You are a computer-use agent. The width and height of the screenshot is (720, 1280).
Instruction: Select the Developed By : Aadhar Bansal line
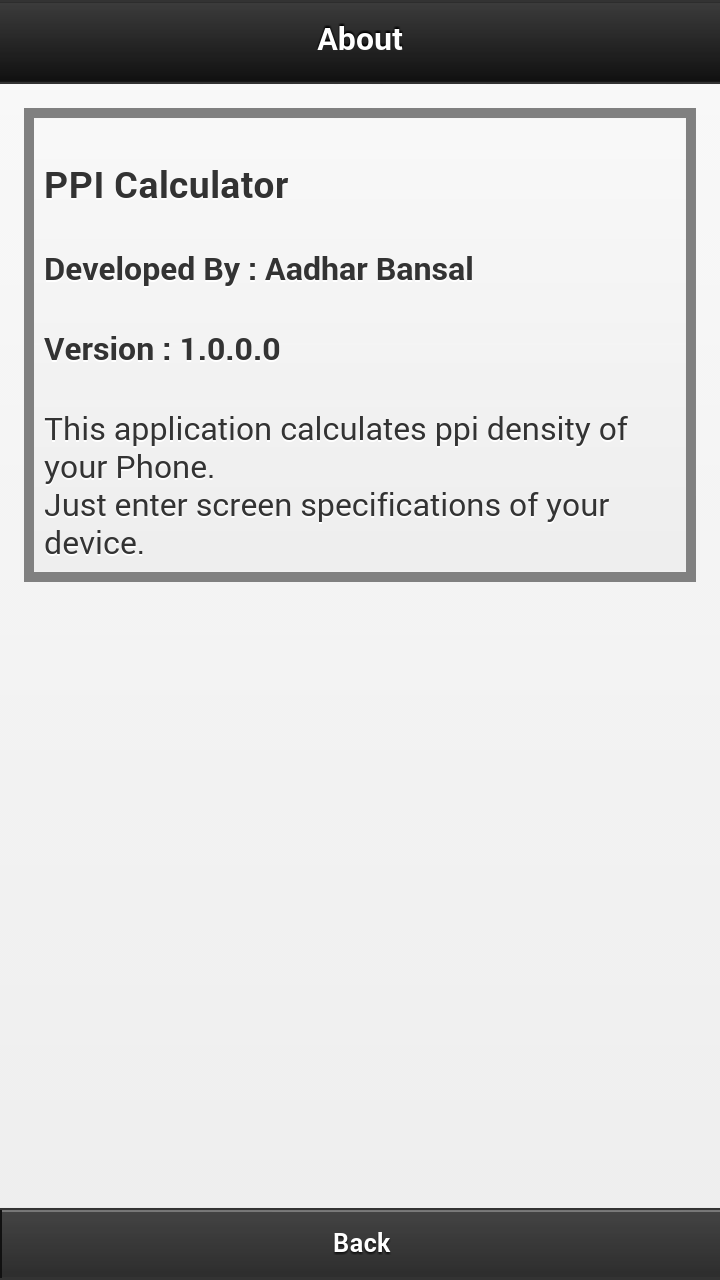tap(258, 269)
